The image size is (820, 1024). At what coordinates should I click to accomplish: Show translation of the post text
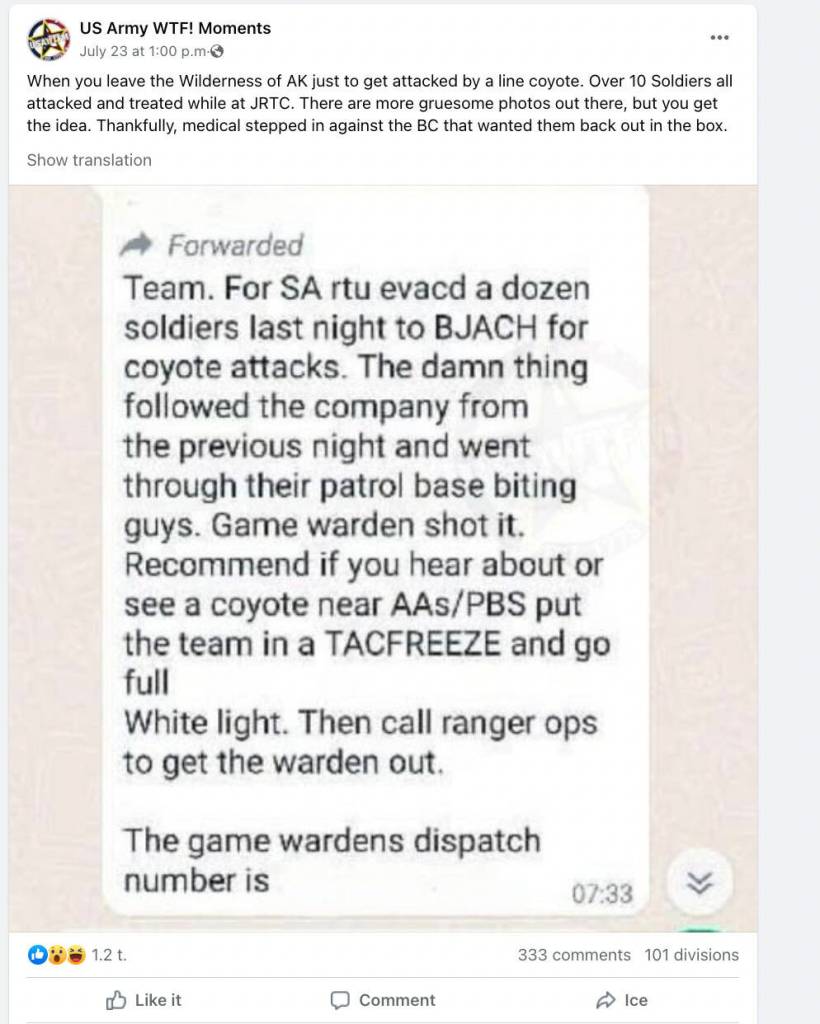coord(89,160)
